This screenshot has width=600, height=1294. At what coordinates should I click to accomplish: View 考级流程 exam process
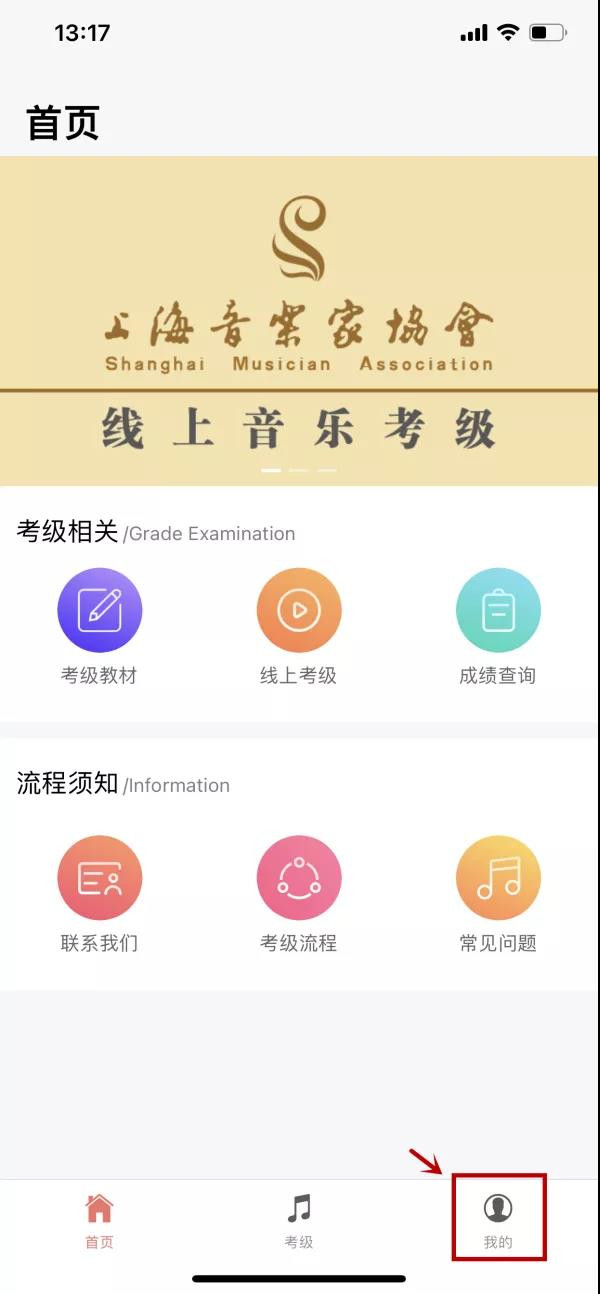299,878
